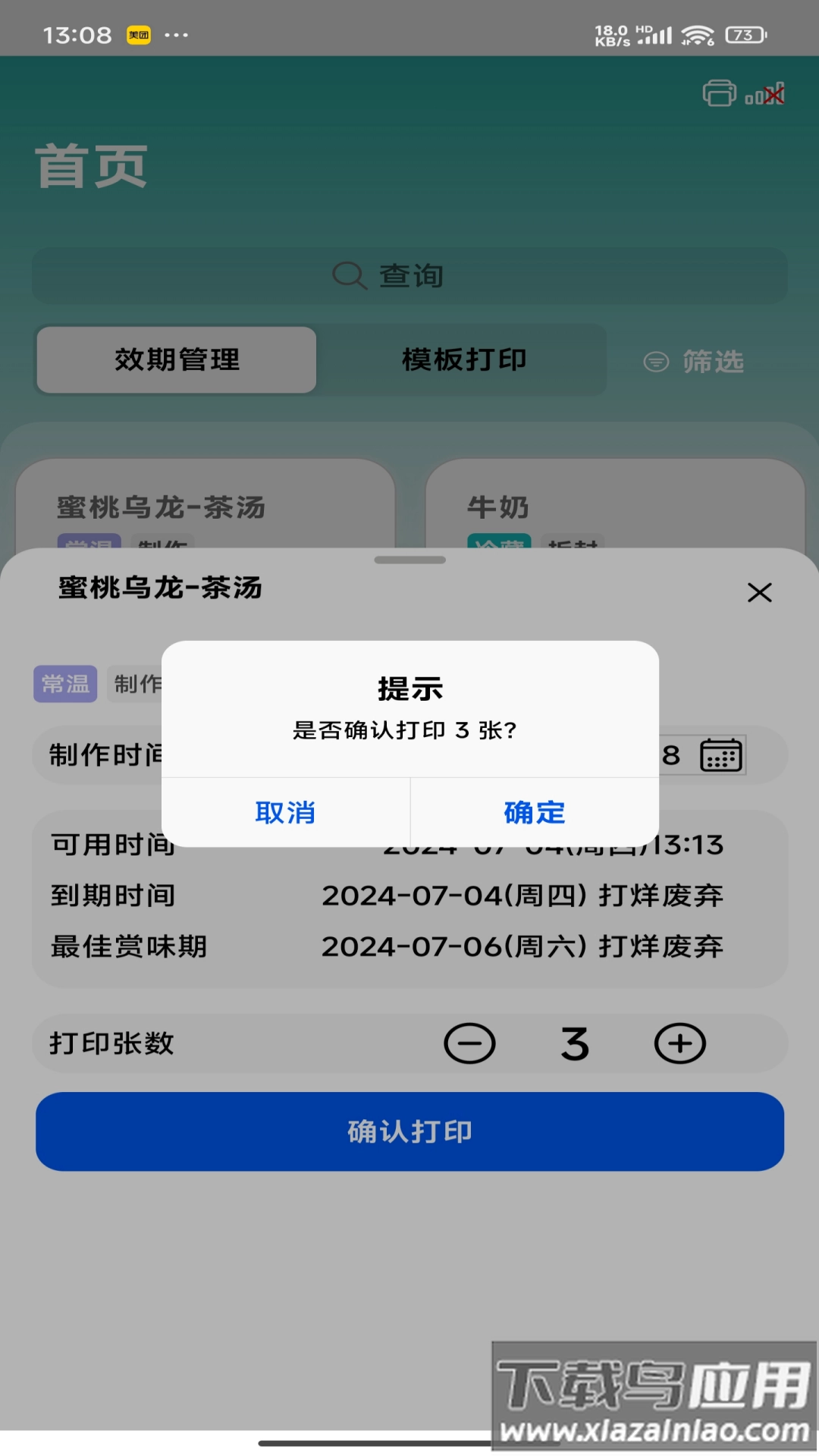Open the 牛奶 product card
This screenshot has height=1456, width=819.
pyautogui.click(x=614, y=504)
